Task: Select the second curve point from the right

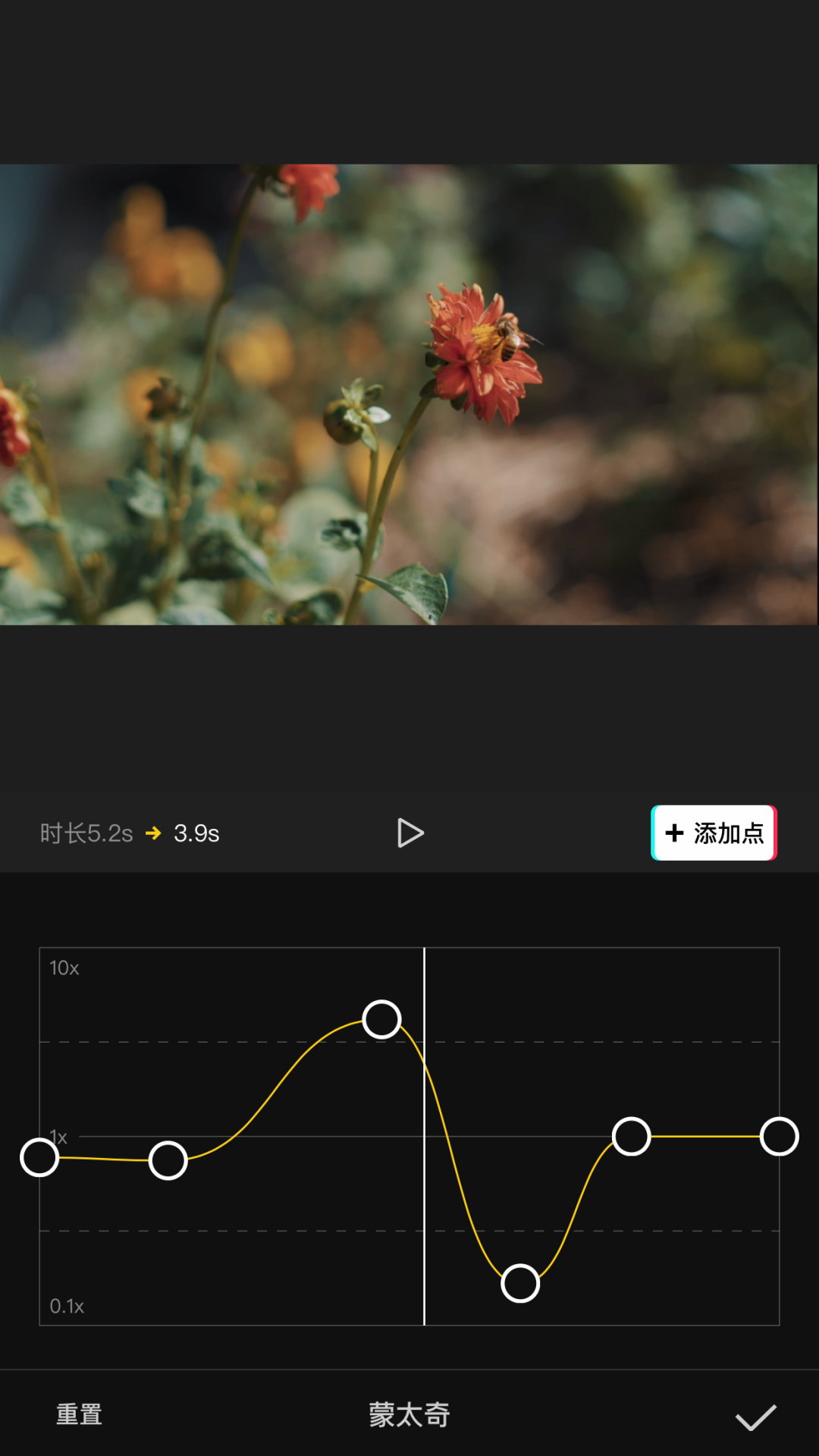Action: (632, 1136)
